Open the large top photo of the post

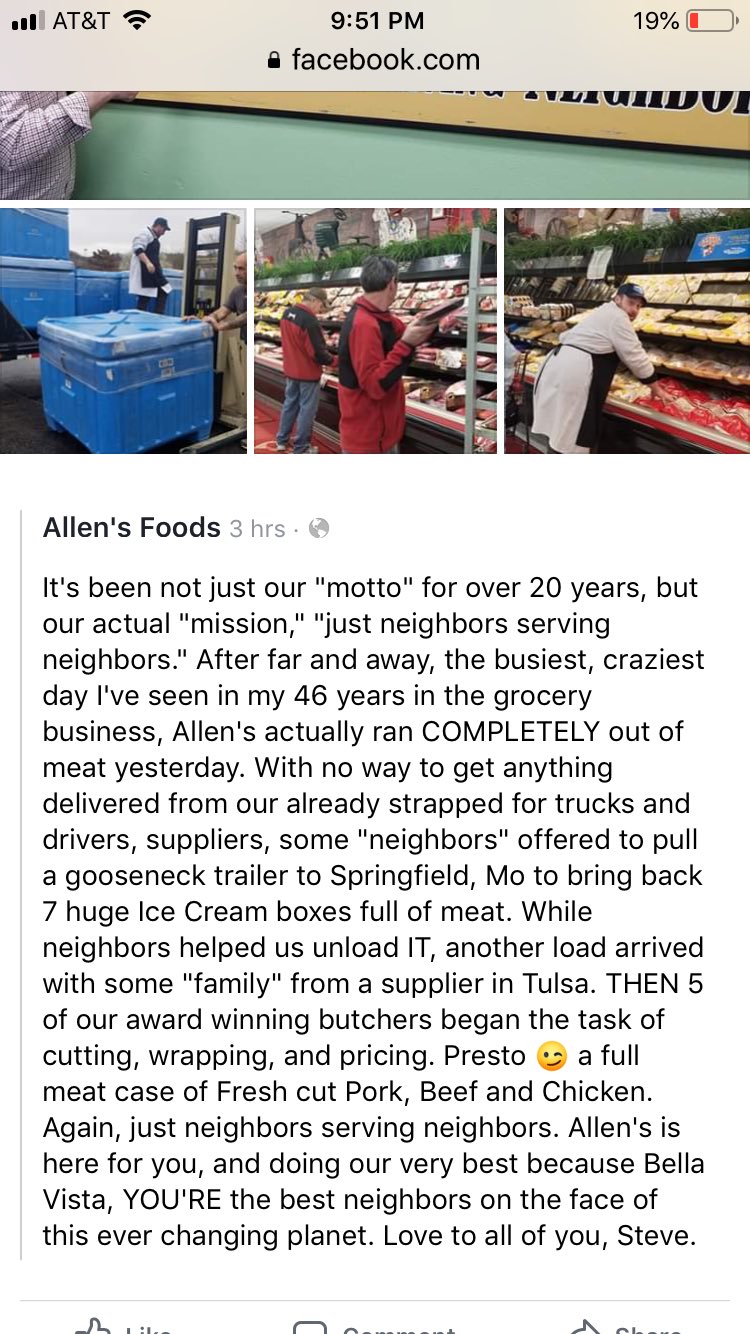(375, 146)
